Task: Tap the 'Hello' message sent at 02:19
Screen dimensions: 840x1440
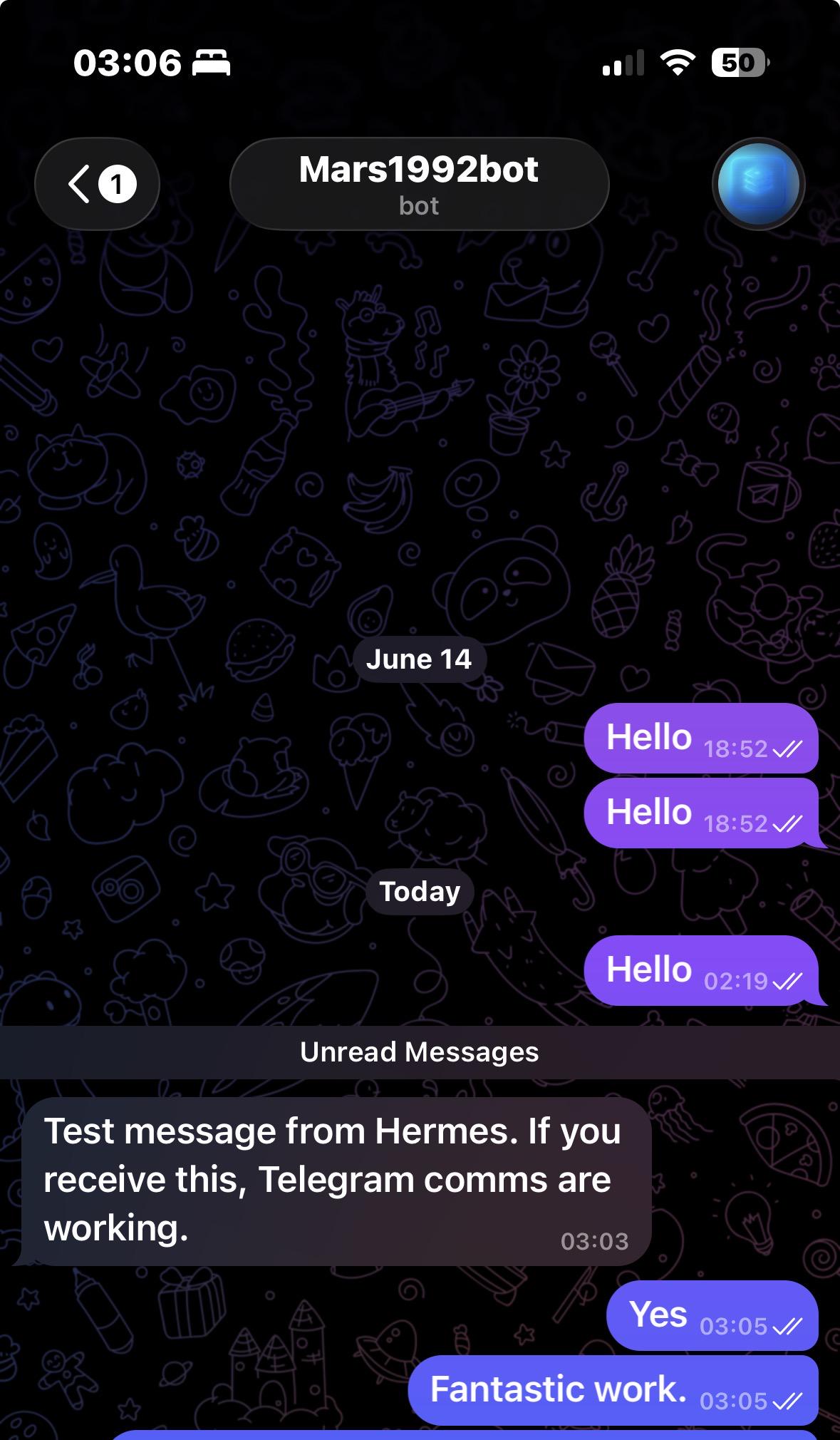Action: point(702,970)
